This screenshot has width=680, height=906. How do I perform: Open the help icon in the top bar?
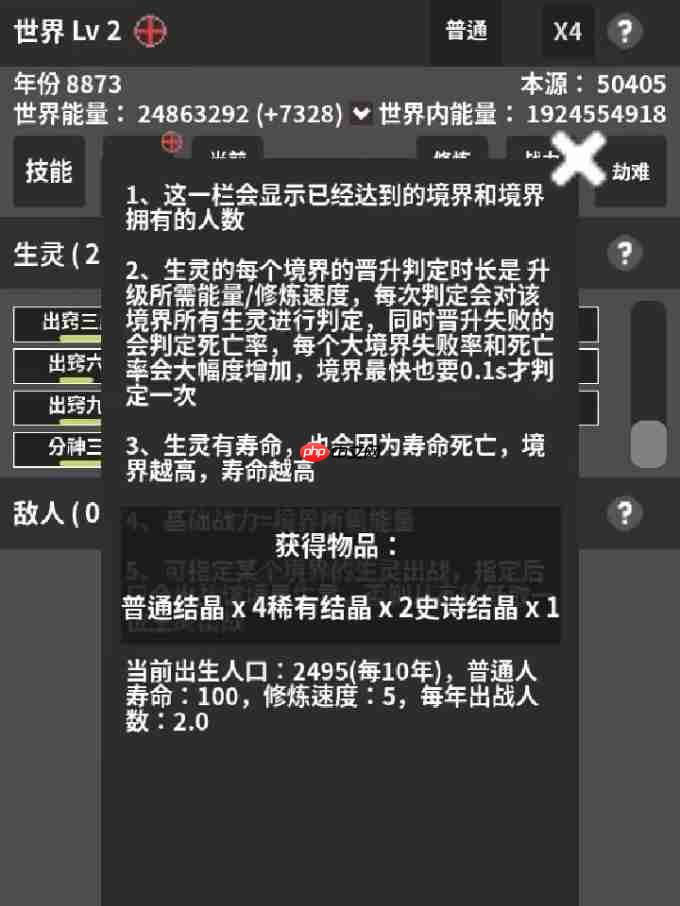coord(625,31)
